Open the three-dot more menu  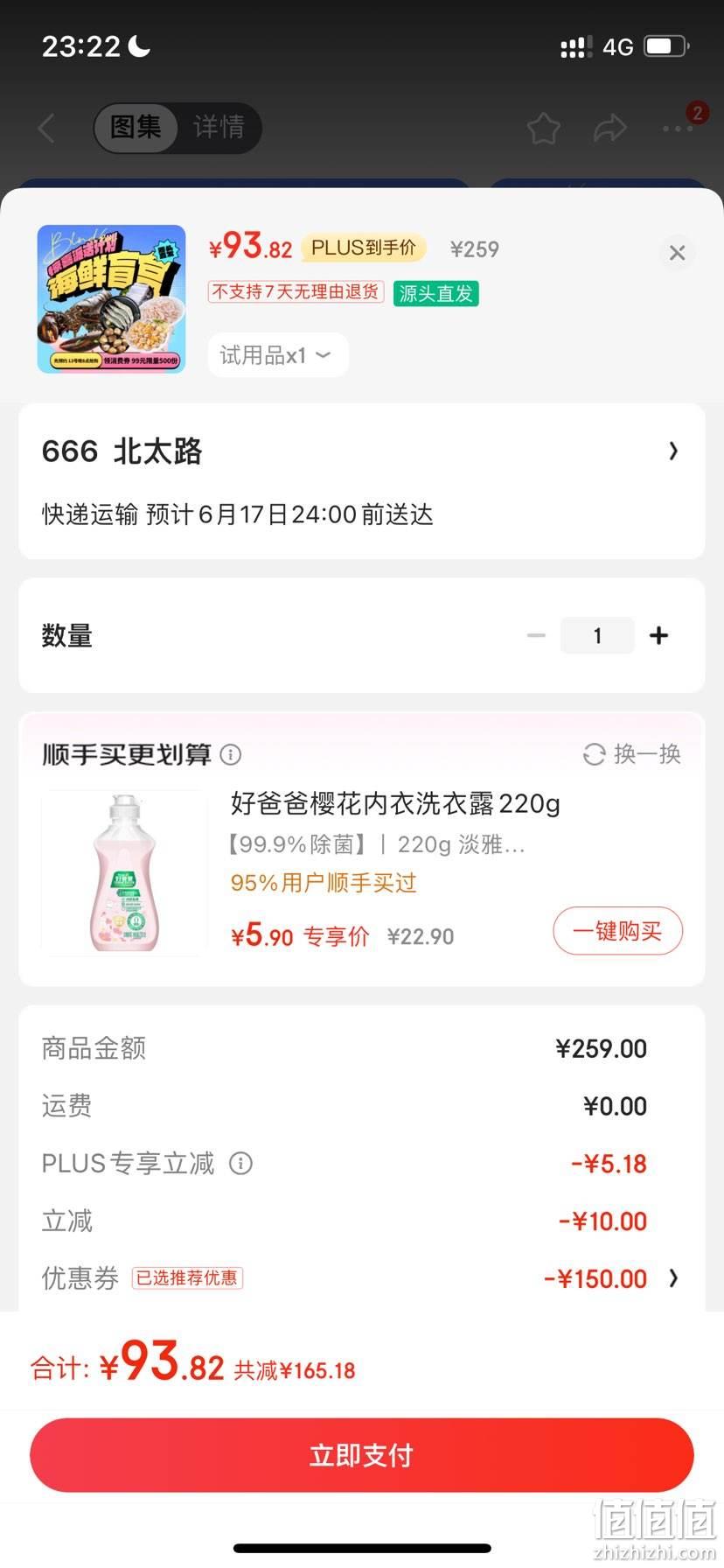(678, 129)
